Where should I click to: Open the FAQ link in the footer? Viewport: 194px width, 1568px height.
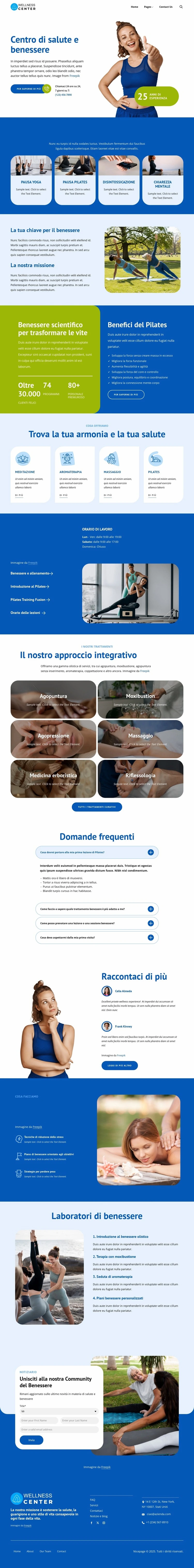(92, 1500)
